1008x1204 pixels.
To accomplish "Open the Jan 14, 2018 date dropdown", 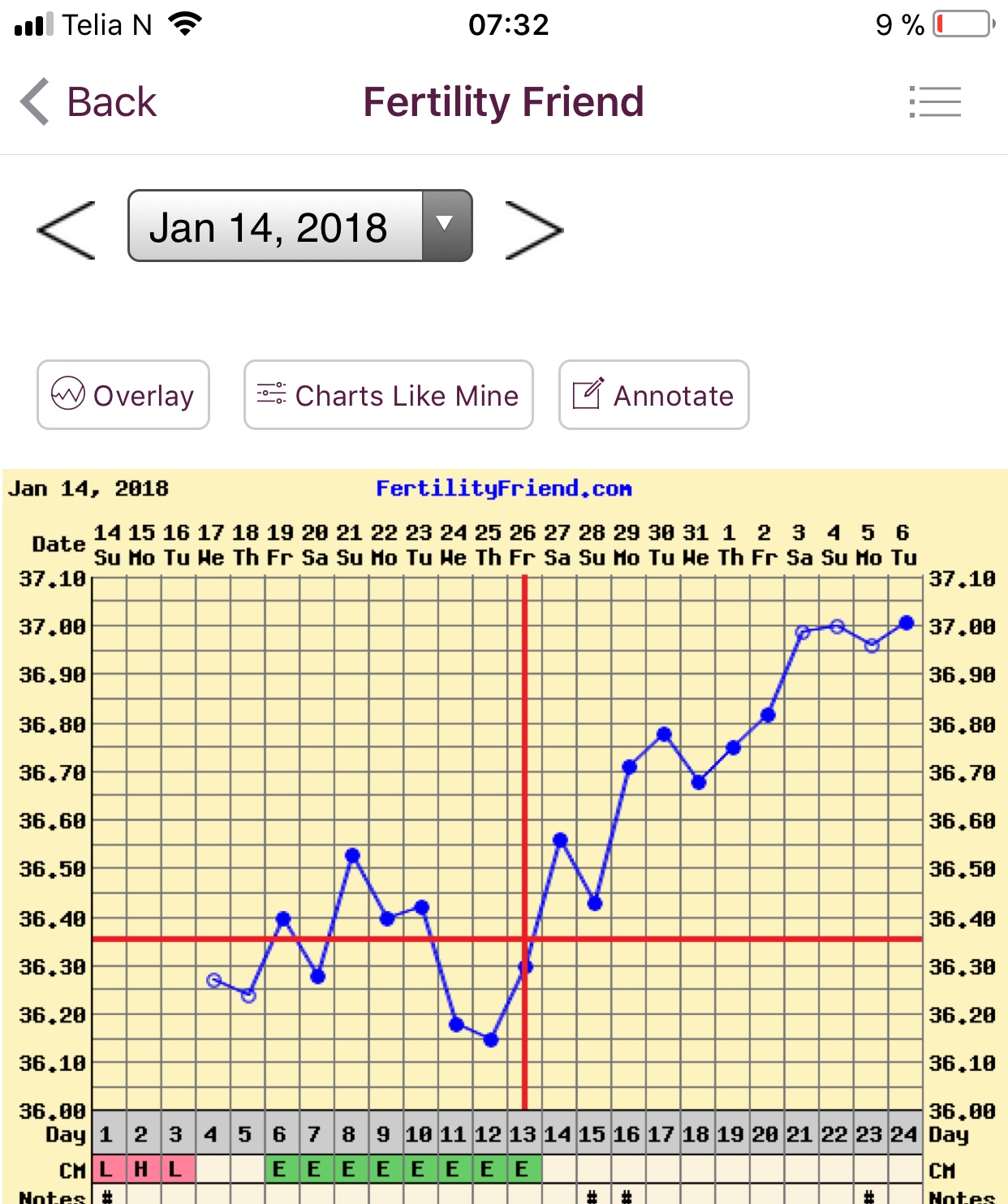I will pyautogui.click(x=299, y=226).
